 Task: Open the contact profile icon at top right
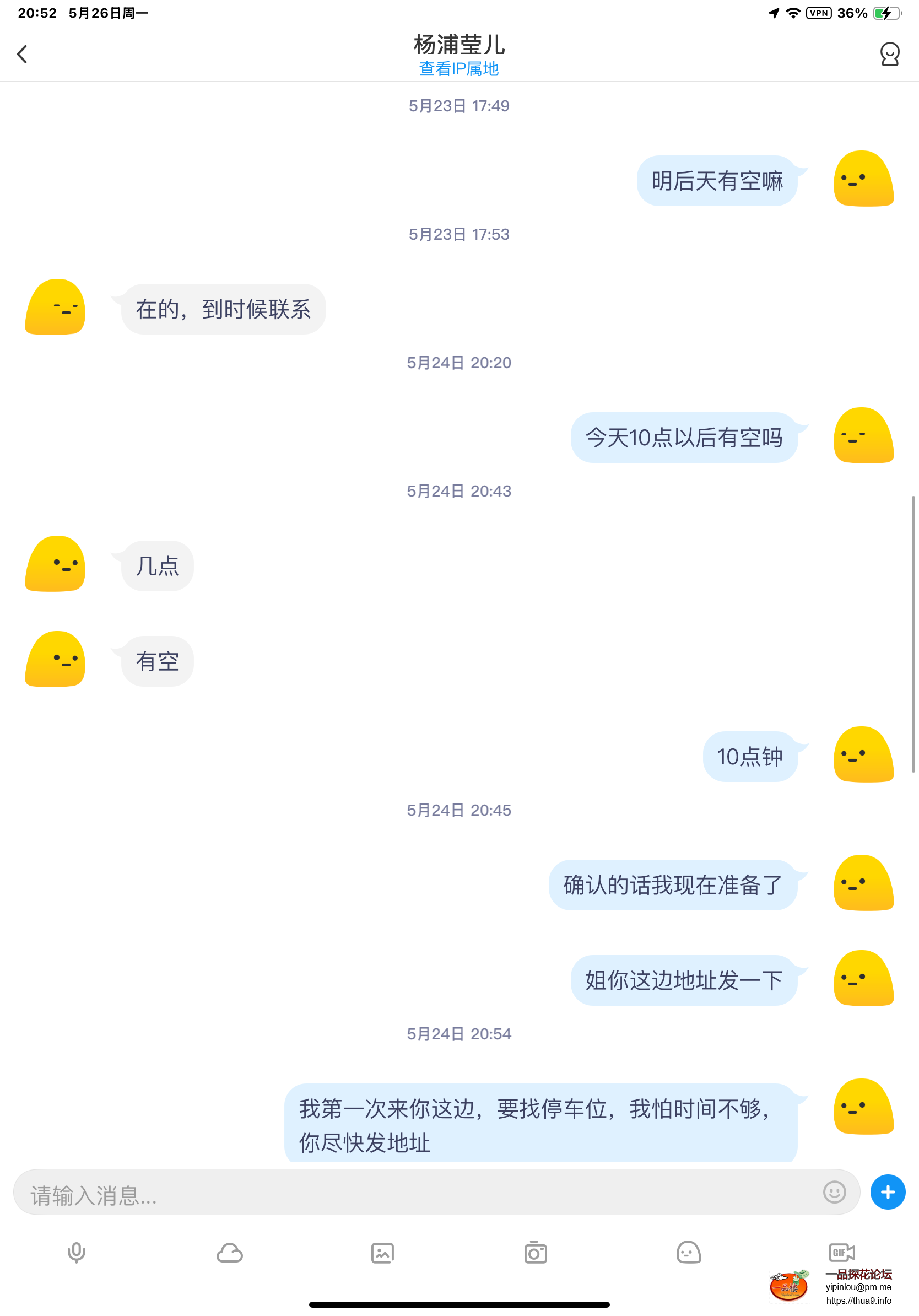tap(889, 53)
